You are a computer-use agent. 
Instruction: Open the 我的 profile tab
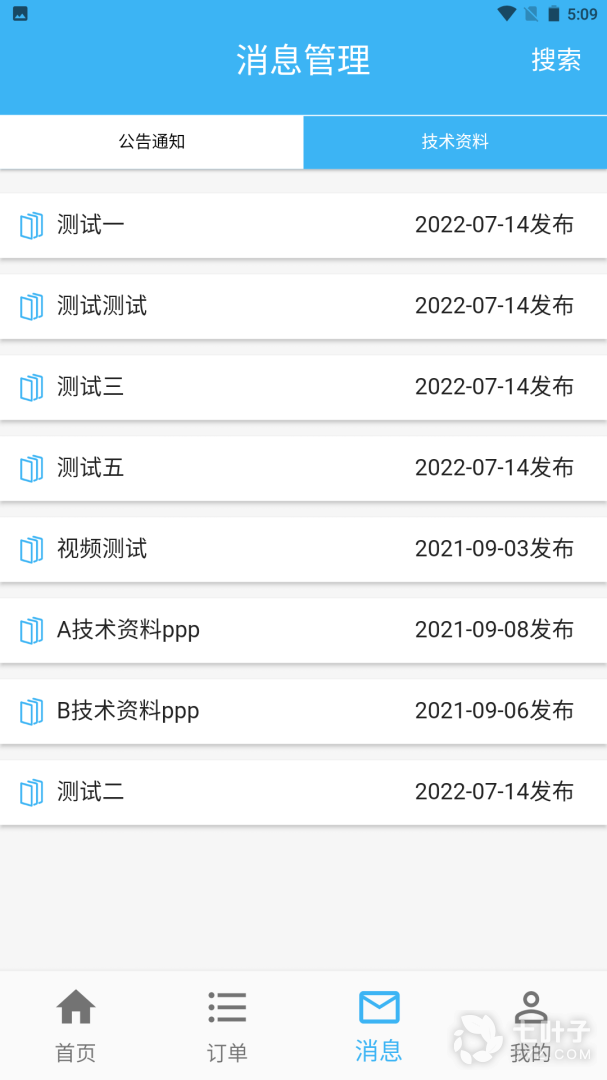point(530,1025)
